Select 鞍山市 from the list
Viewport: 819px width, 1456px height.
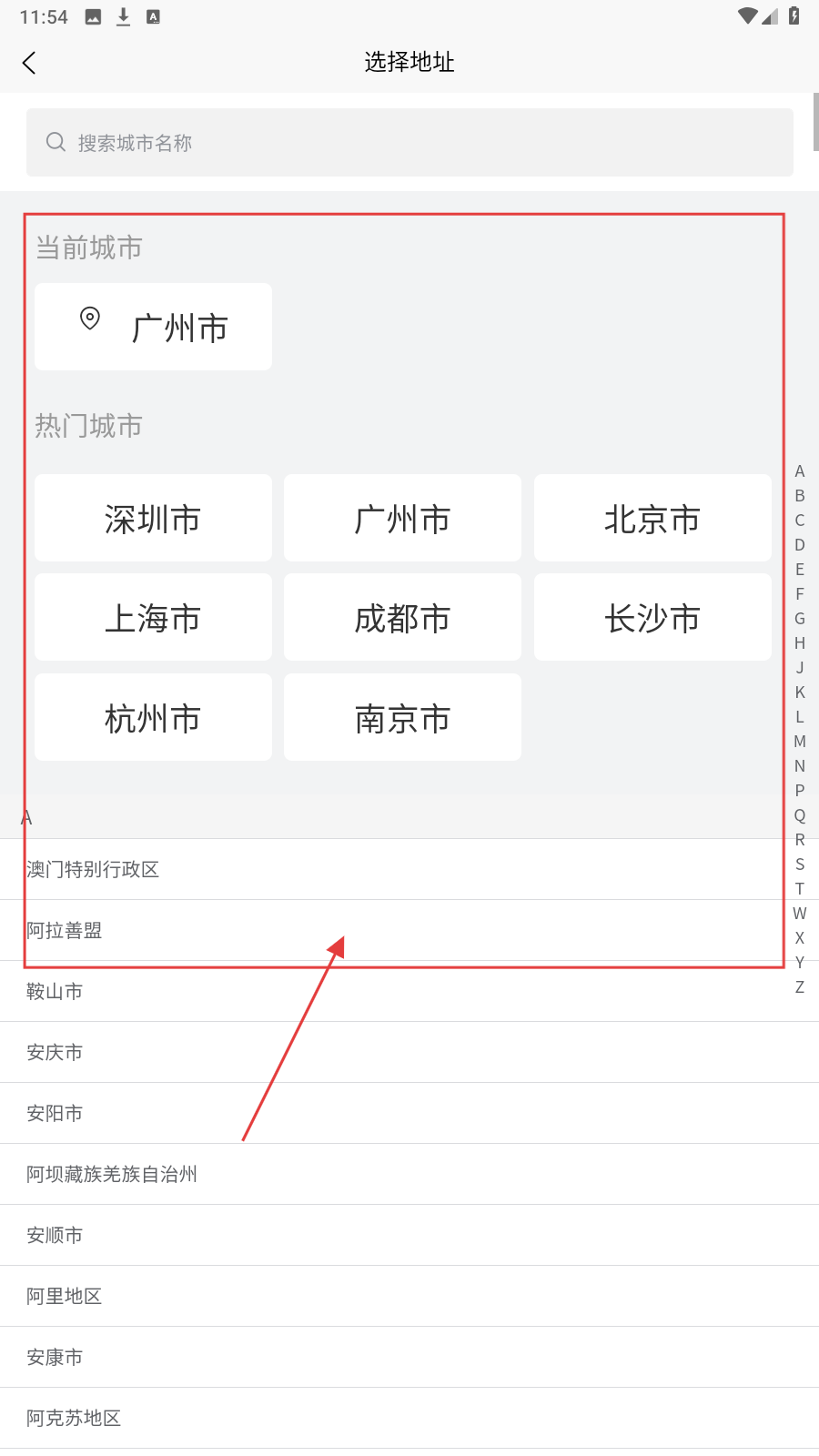point(55,992)
